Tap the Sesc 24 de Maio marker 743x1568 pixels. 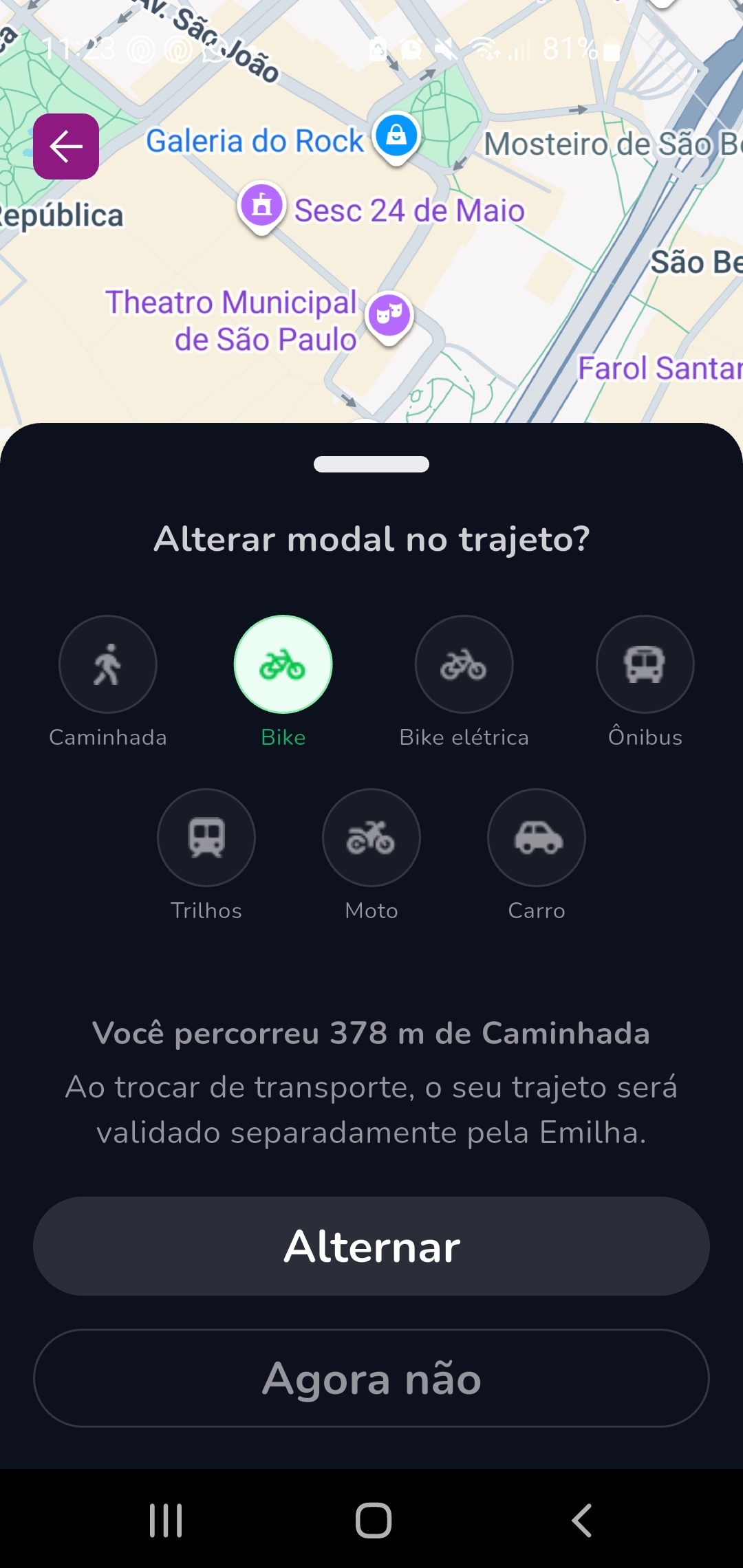click(261, 206)
